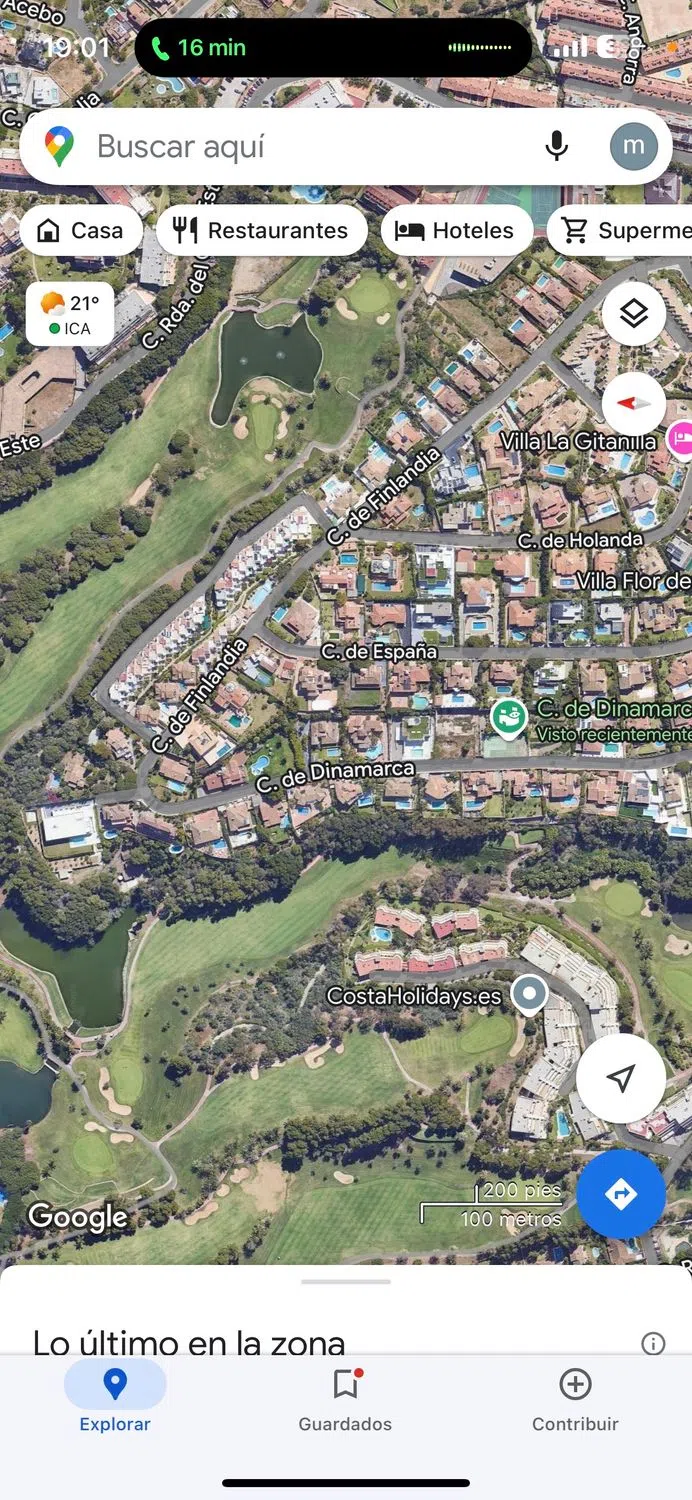Reset map orientation with the compass
Screen dimensions: 692x1500
pyautogui.click(x=634, y=403)
